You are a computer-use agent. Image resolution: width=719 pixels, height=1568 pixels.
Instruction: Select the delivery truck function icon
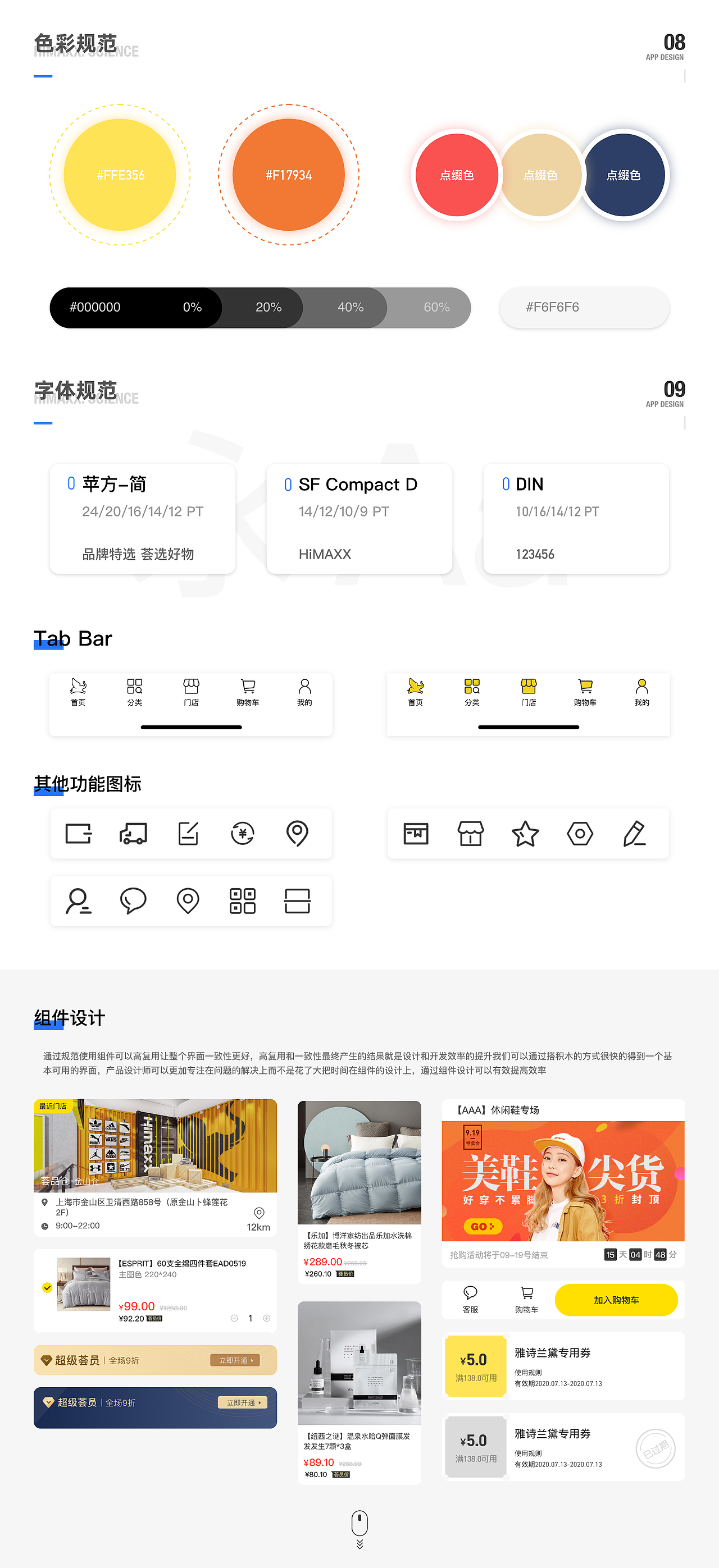(x=133, y=834)
